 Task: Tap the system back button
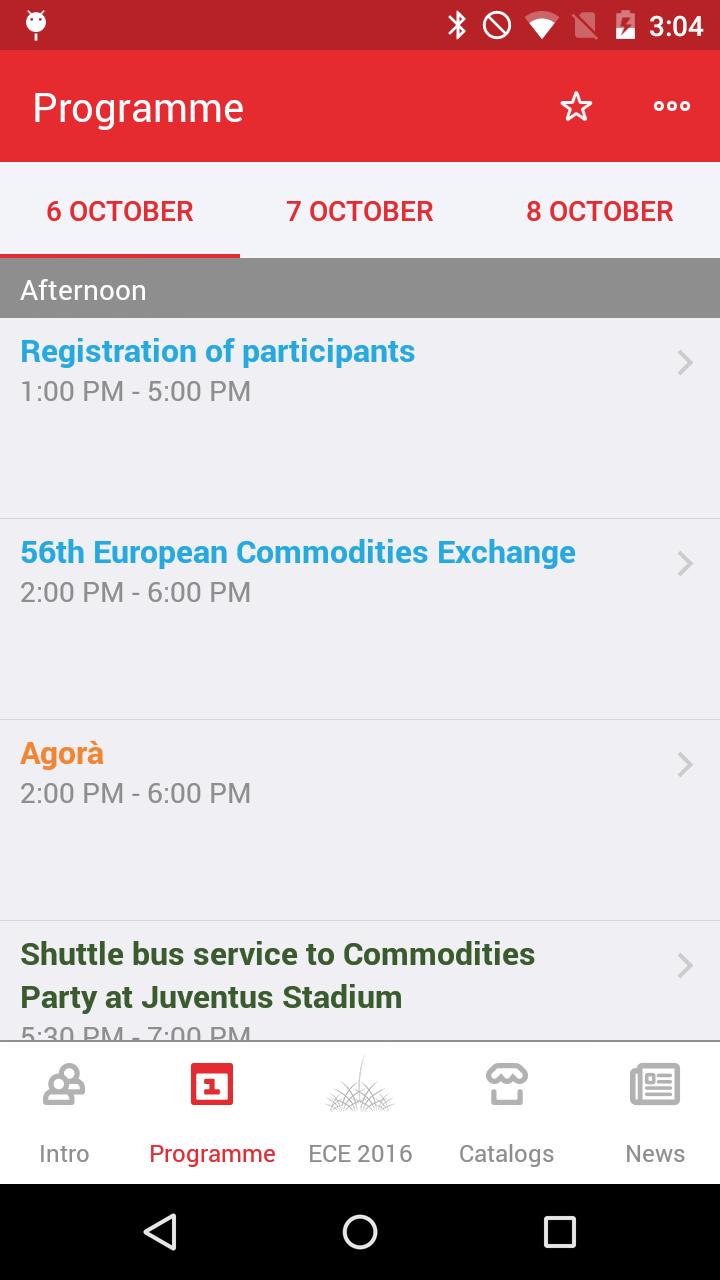click(x=160, y=1232)
